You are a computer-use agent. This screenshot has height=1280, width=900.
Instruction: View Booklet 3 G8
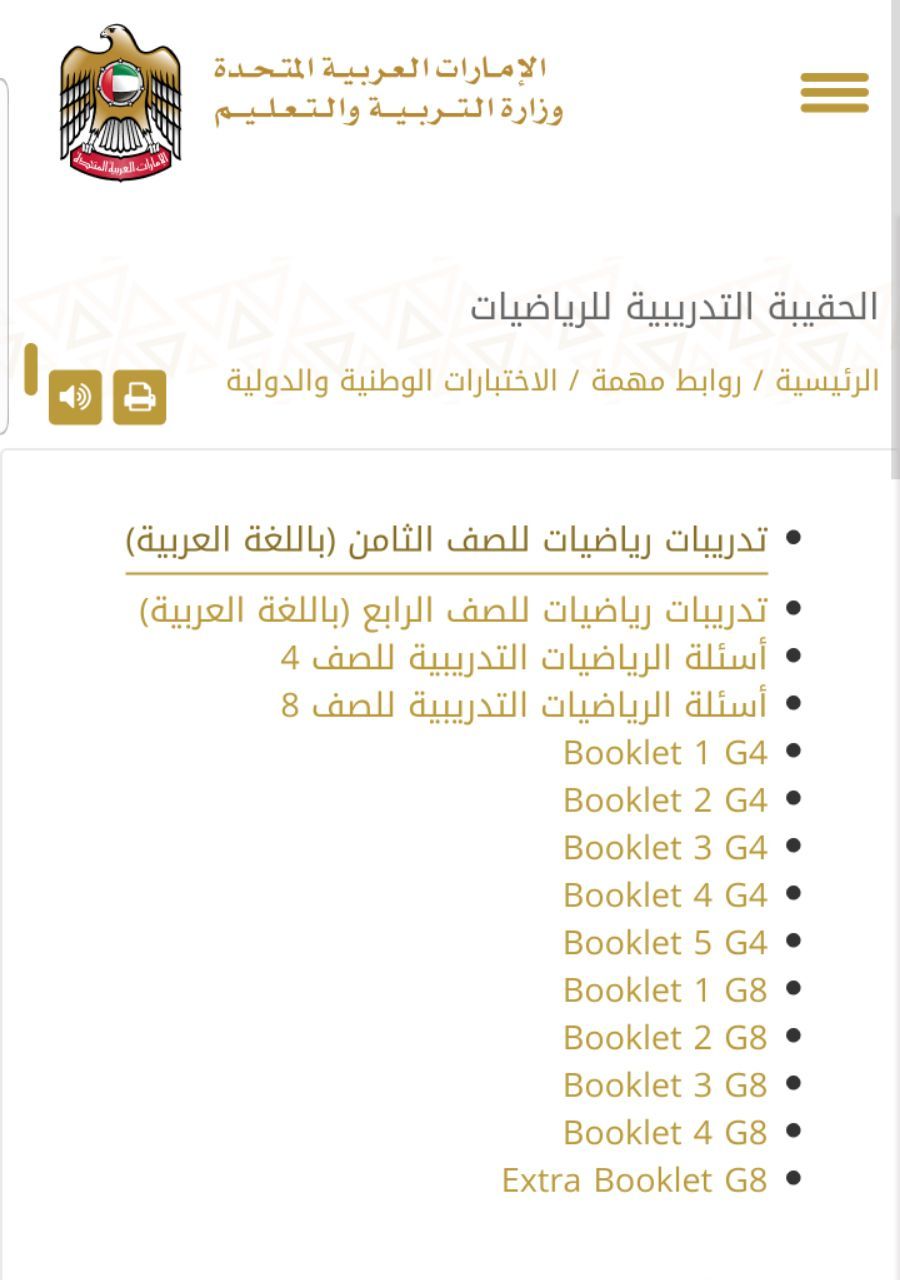click(x=665, y=1085)
